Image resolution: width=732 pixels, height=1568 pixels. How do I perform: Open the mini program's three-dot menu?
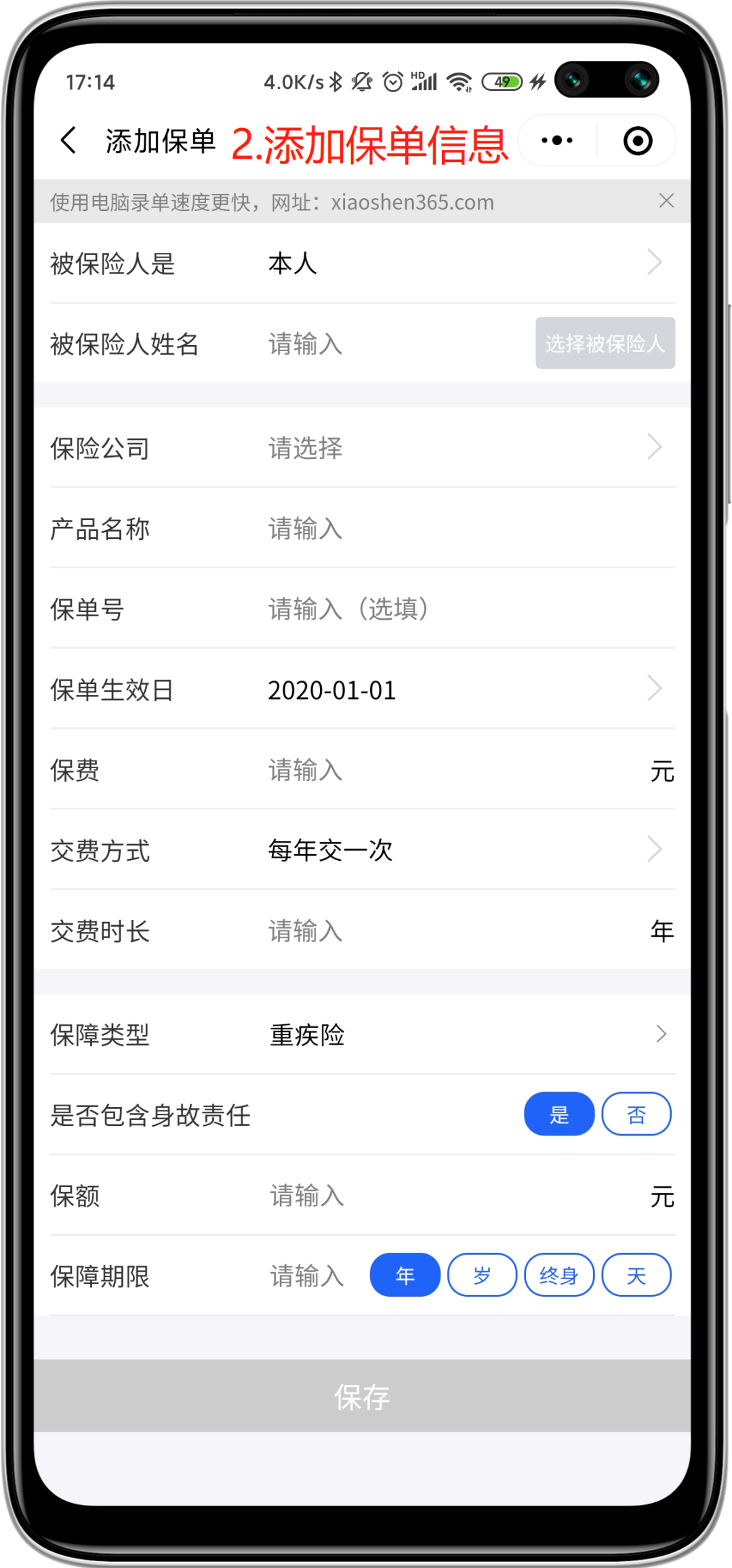(x=557, y=141)
